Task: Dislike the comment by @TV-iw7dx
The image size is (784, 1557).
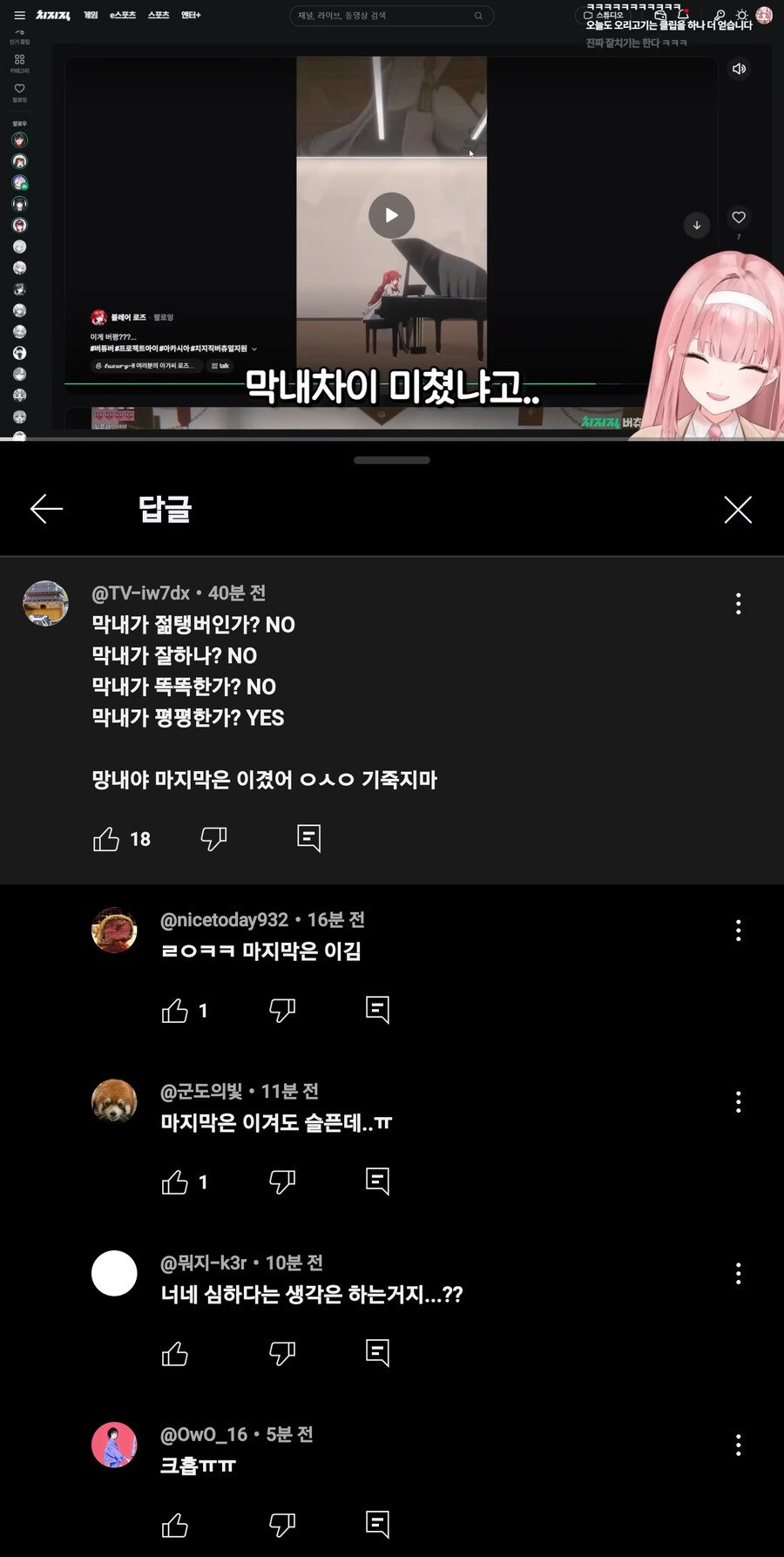Action: pos(213,839)
